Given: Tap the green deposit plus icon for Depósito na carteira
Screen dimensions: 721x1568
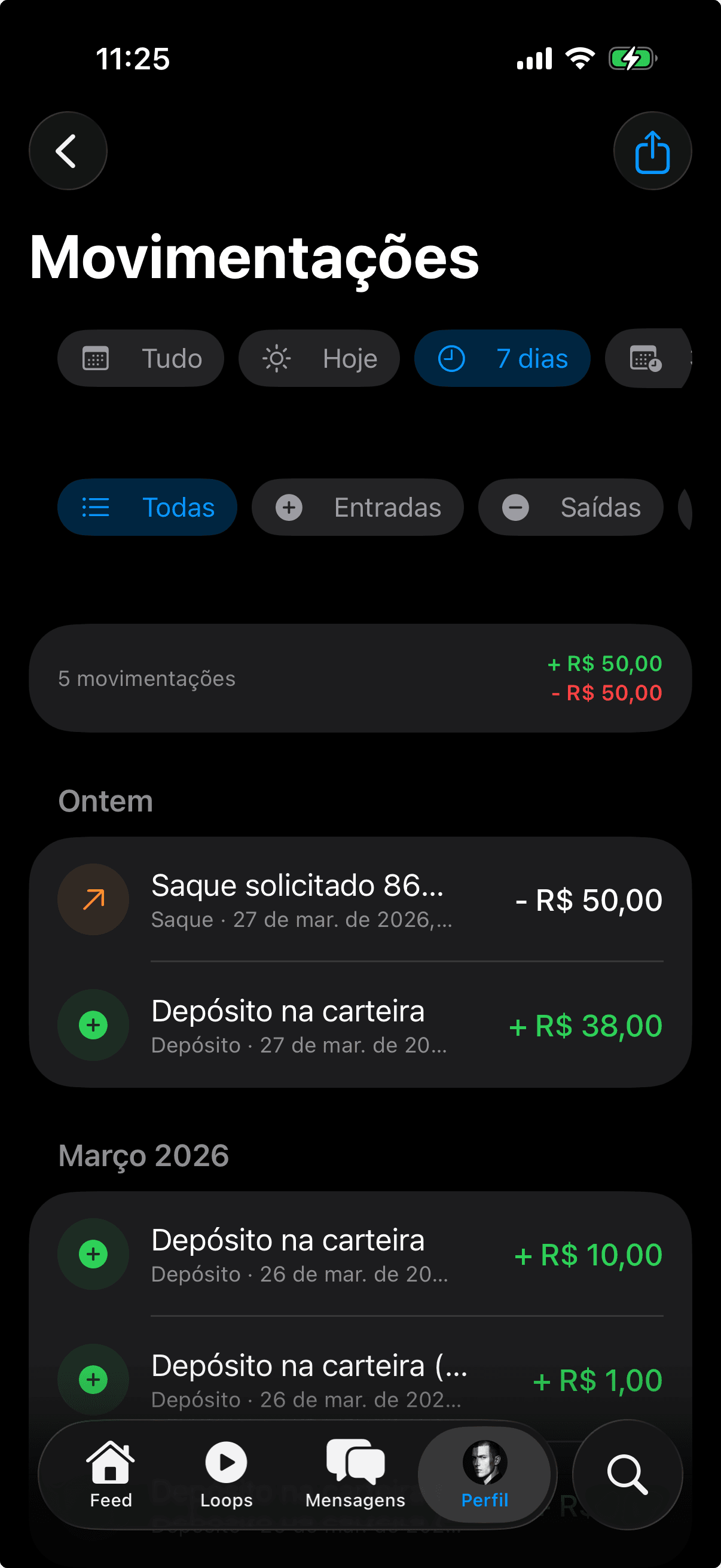Looking at the screenshot, I should 93,1024.
